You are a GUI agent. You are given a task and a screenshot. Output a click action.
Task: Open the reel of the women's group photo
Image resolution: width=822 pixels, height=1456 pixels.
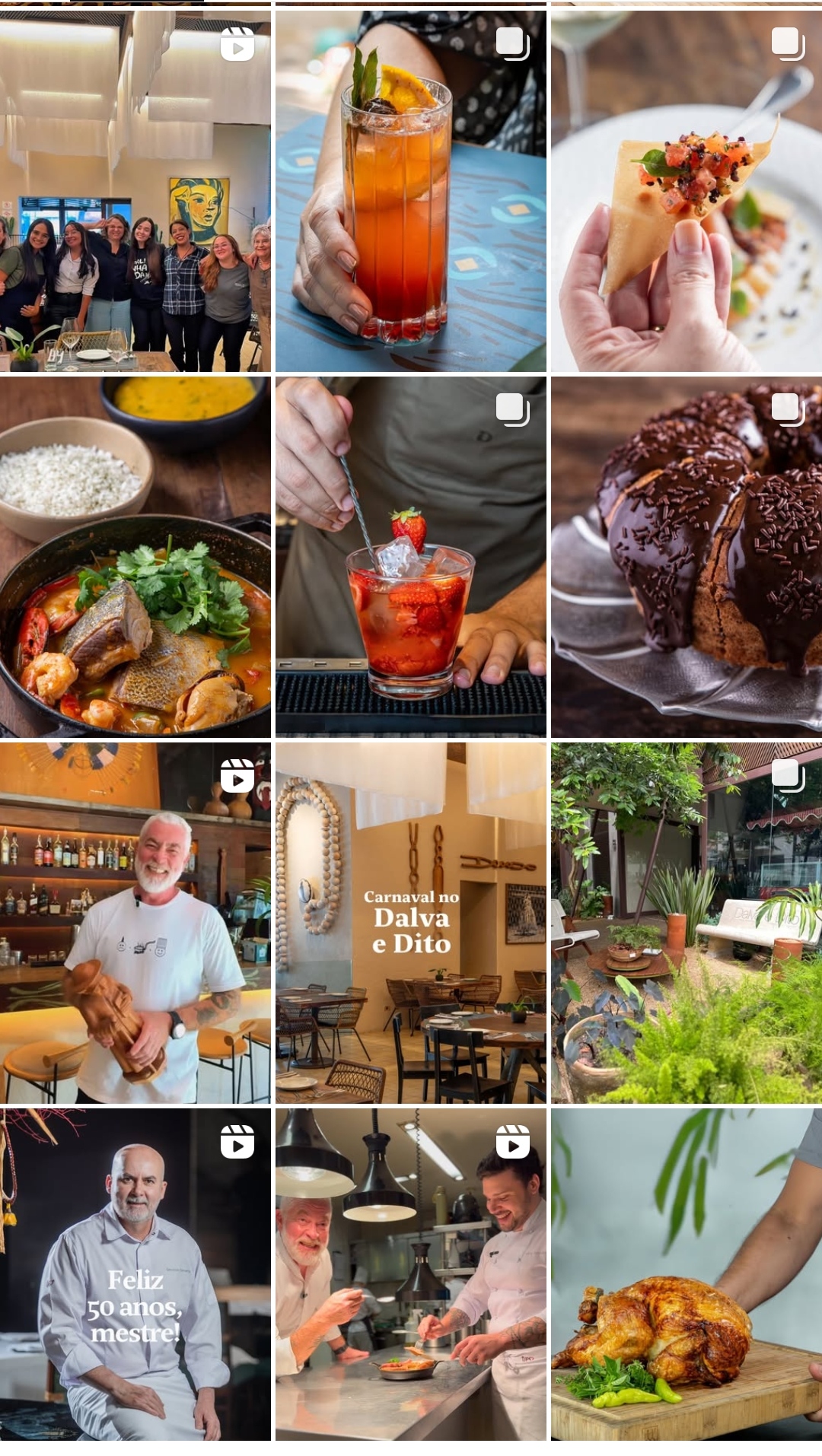tap(135, 190)
